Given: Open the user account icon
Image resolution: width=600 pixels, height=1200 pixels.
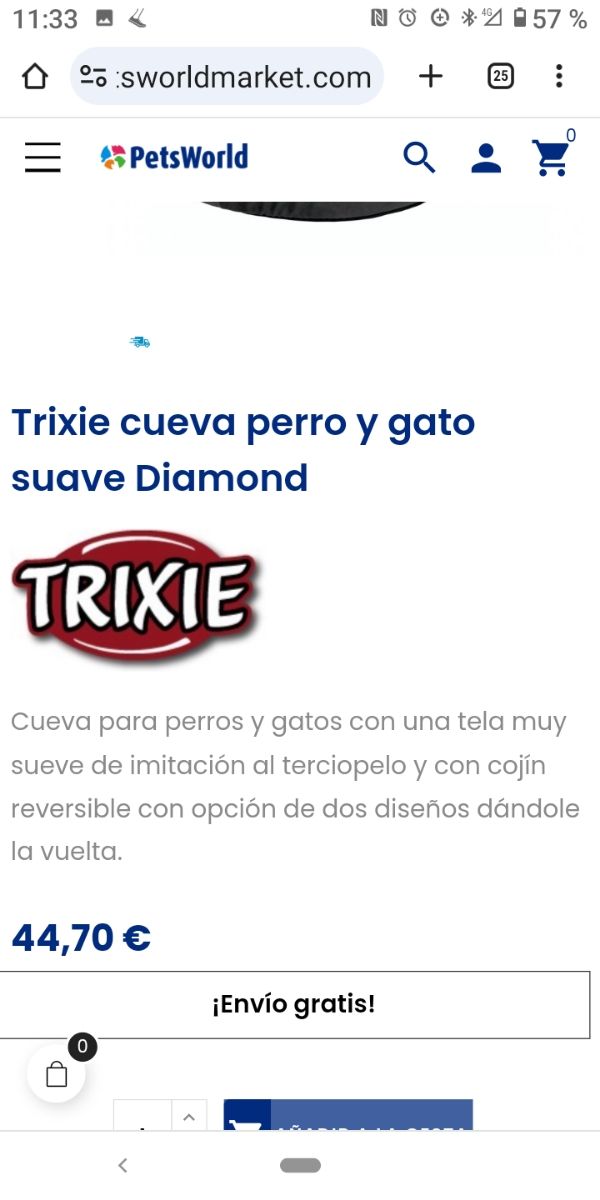Looking at the screenshot, I should coord(486,157).
